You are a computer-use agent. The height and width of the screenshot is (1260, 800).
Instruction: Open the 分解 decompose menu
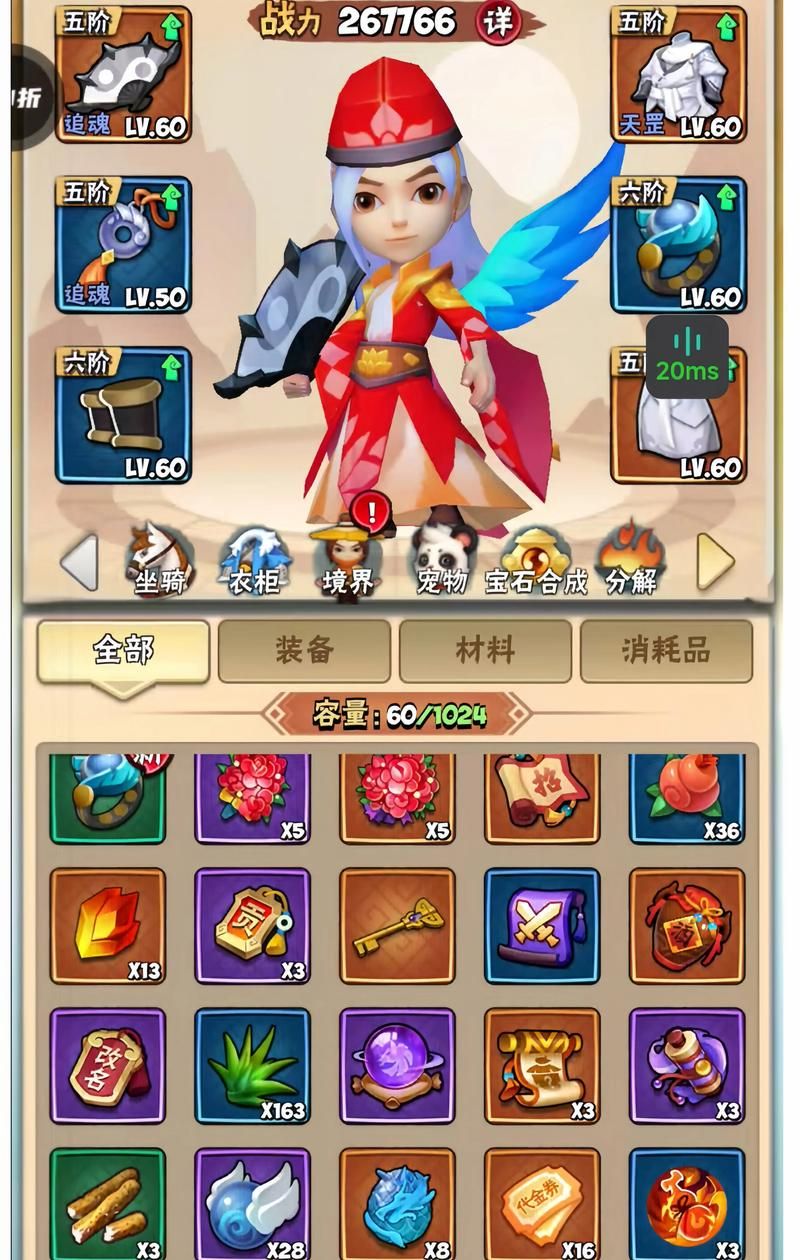click(x=631, y=558)
